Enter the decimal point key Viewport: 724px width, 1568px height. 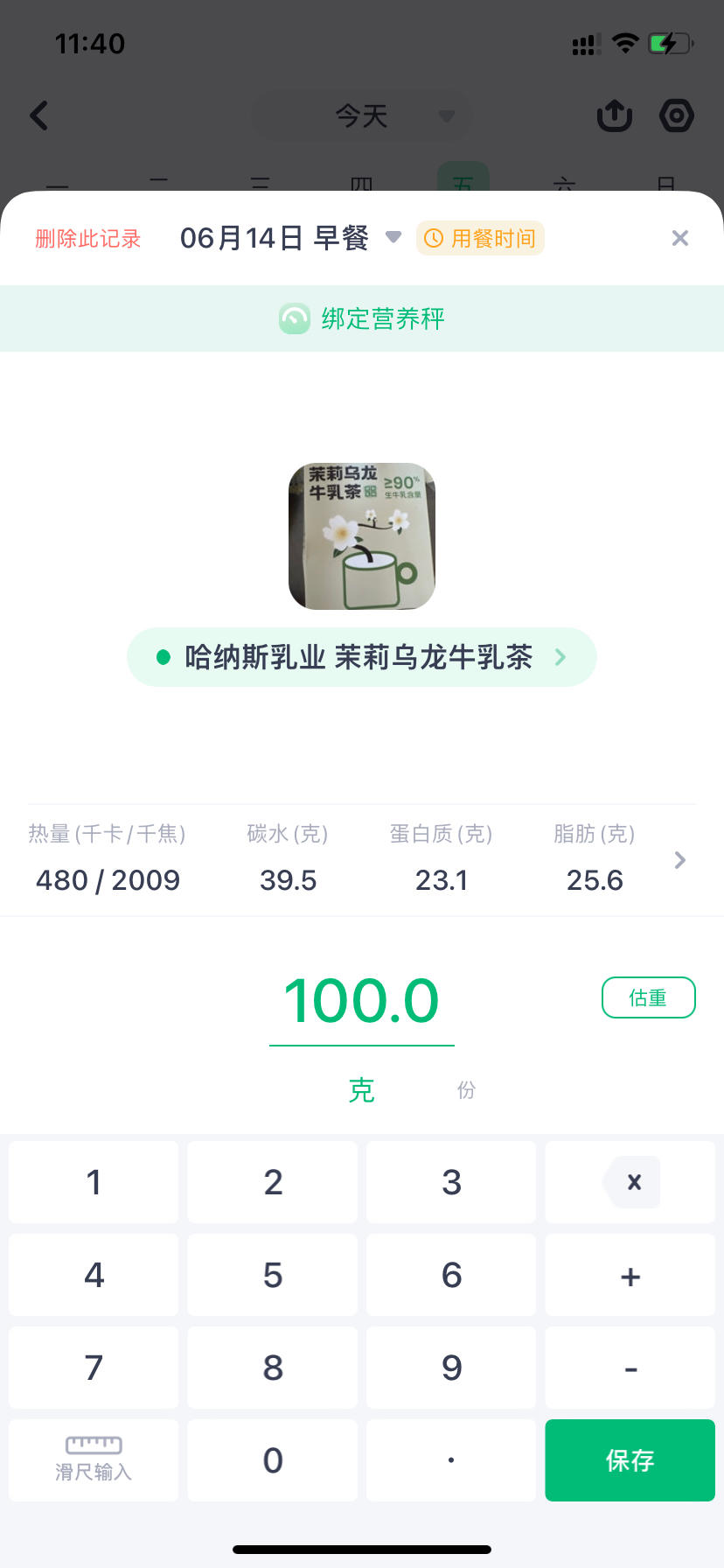pos(451,1460)
